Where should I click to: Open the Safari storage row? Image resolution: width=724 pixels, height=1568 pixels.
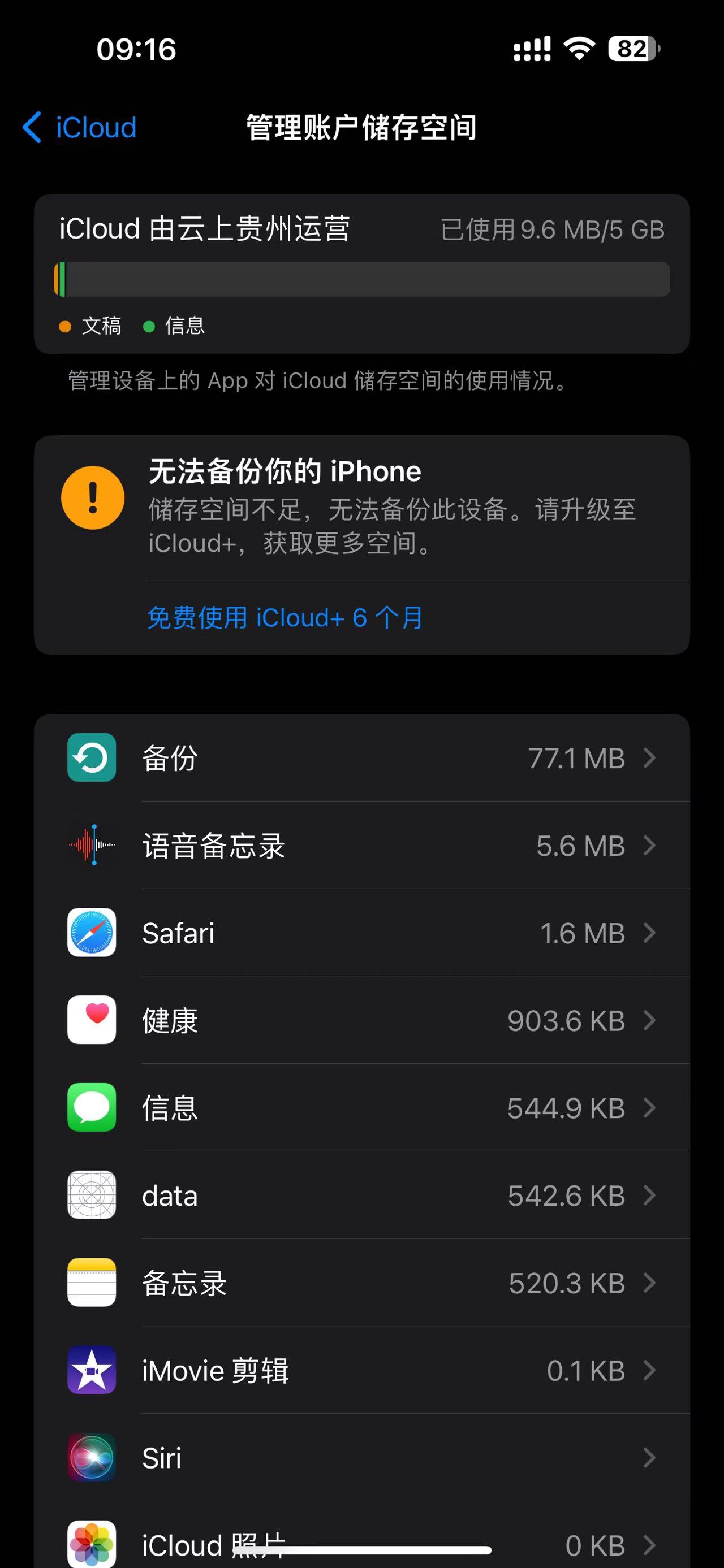(x=361, y=933)
